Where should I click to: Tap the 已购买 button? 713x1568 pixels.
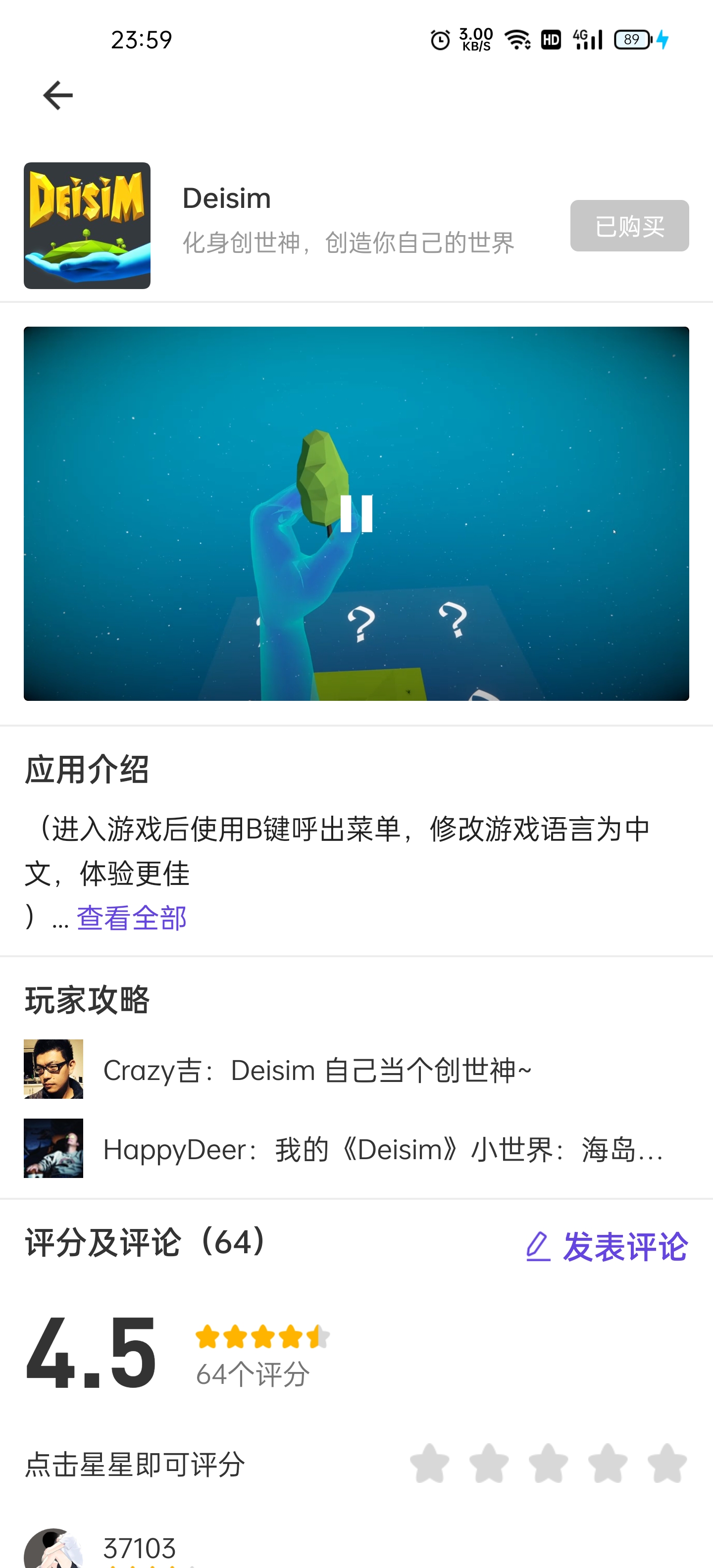click(629, 226)
